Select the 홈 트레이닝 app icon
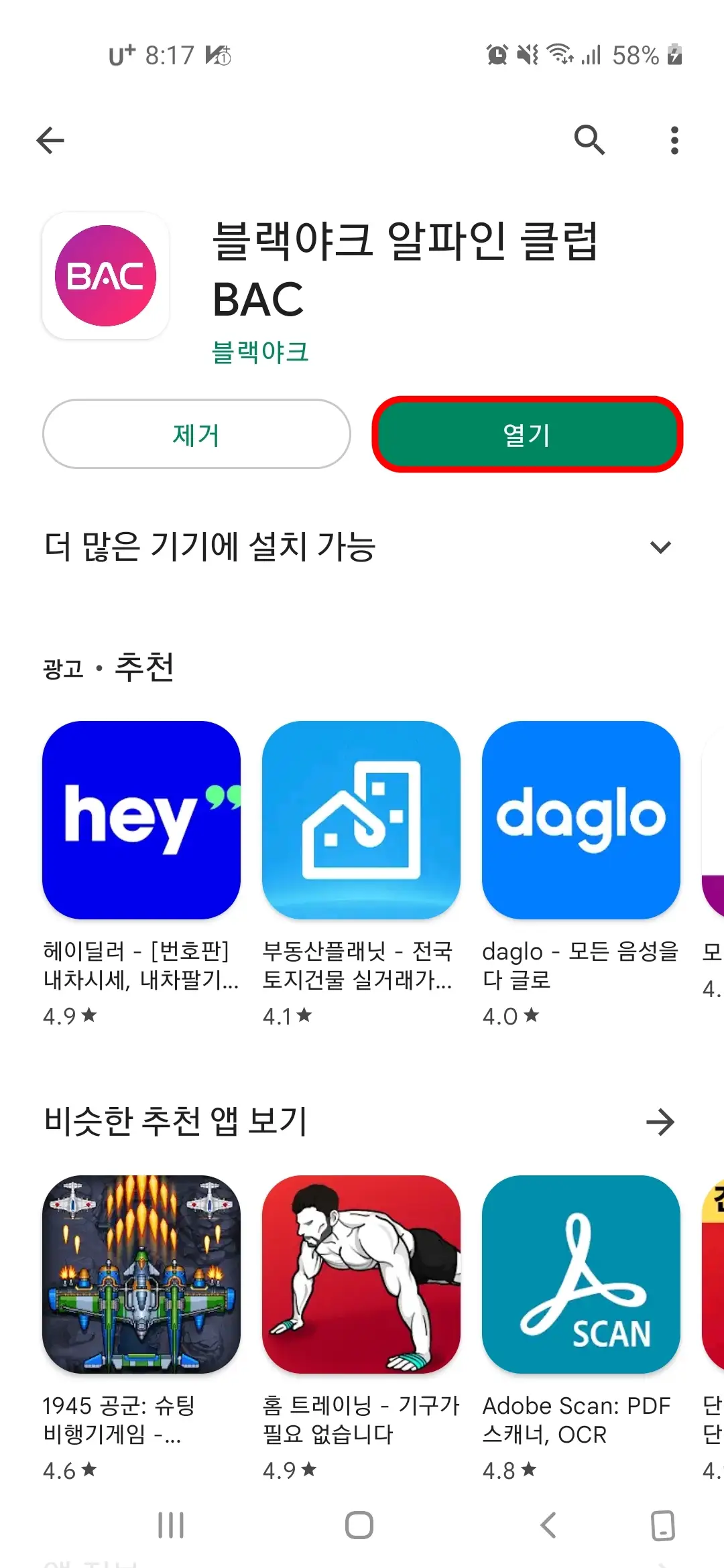 [x=361, y=1275]
